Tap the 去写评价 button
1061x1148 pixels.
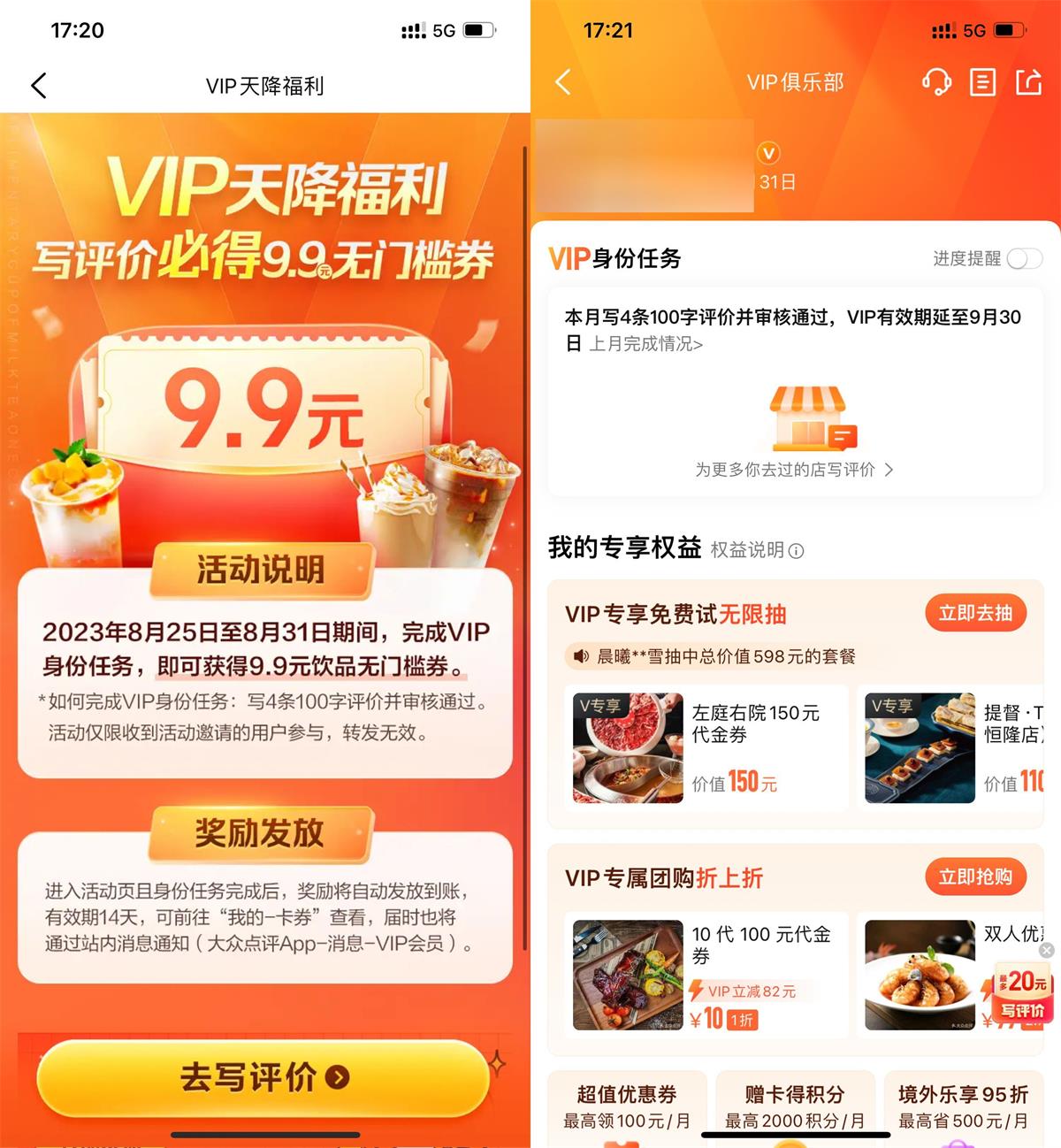(263, 1077)
